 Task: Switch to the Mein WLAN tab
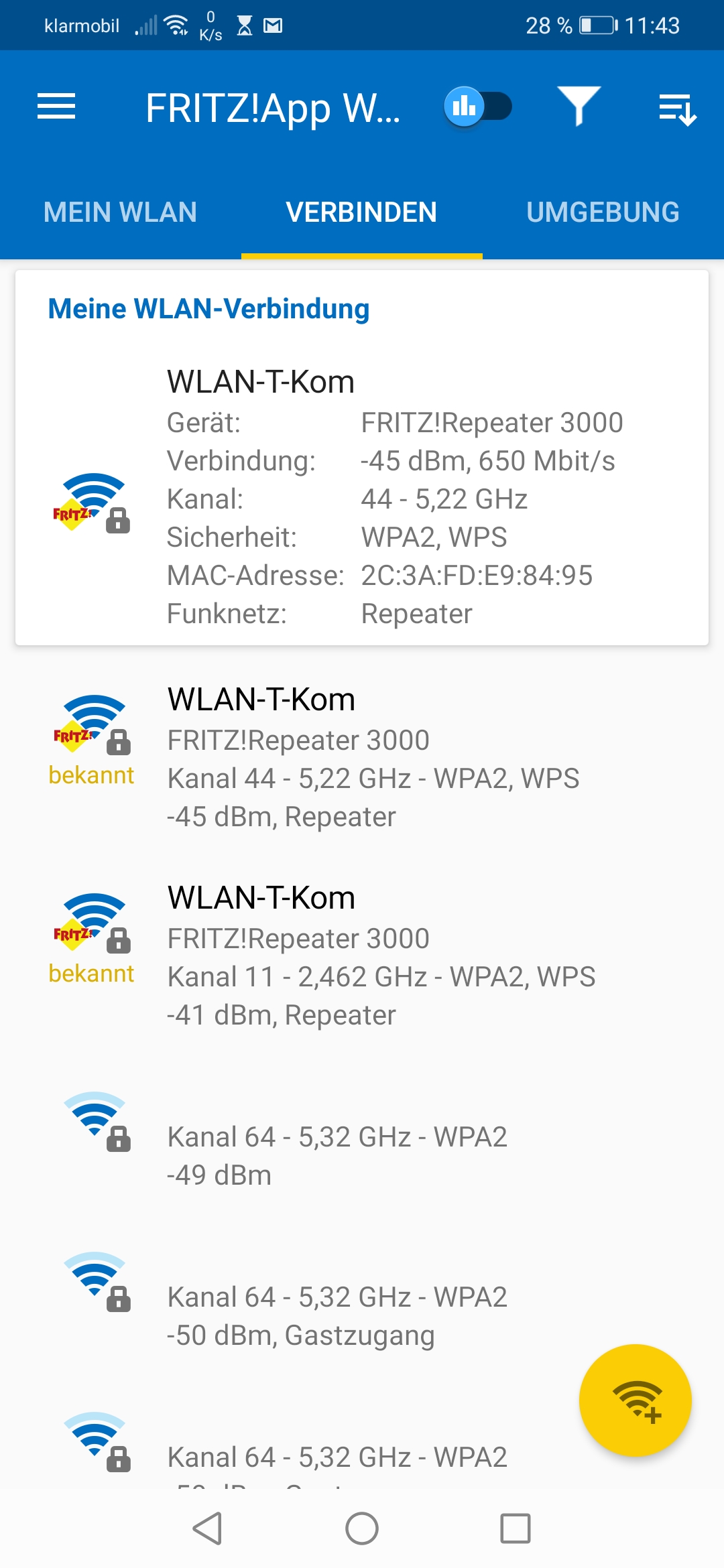[x=120, y=212]
